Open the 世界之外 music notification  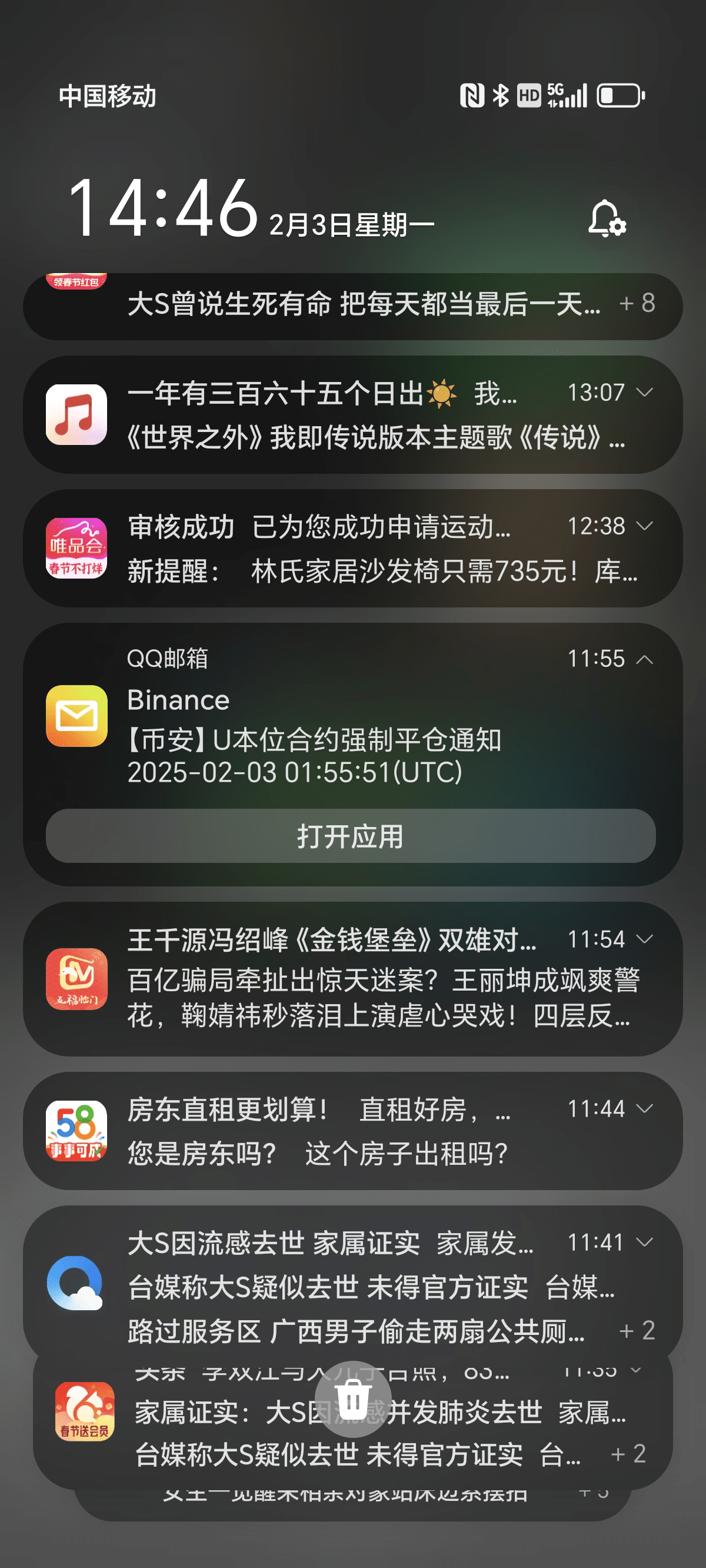353,414
